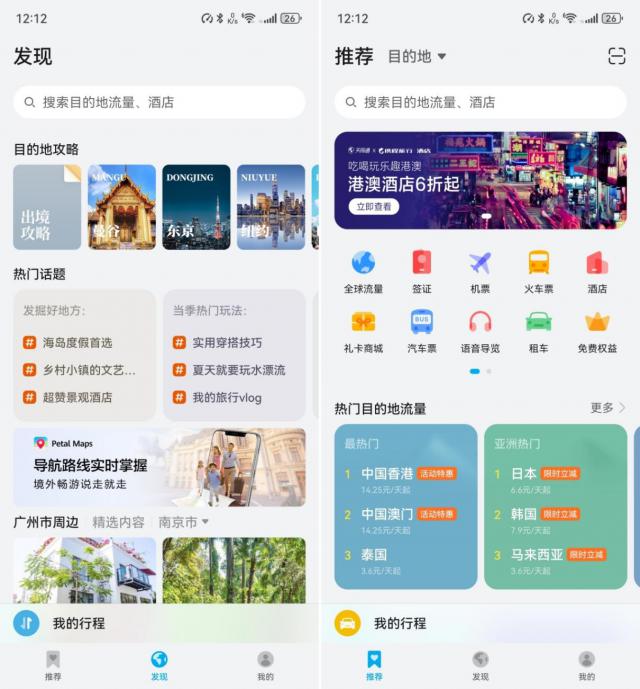Viewport: 640px width, 689px height.
Task: Open the scan icon beside 目的地
Action: (616, 56)
